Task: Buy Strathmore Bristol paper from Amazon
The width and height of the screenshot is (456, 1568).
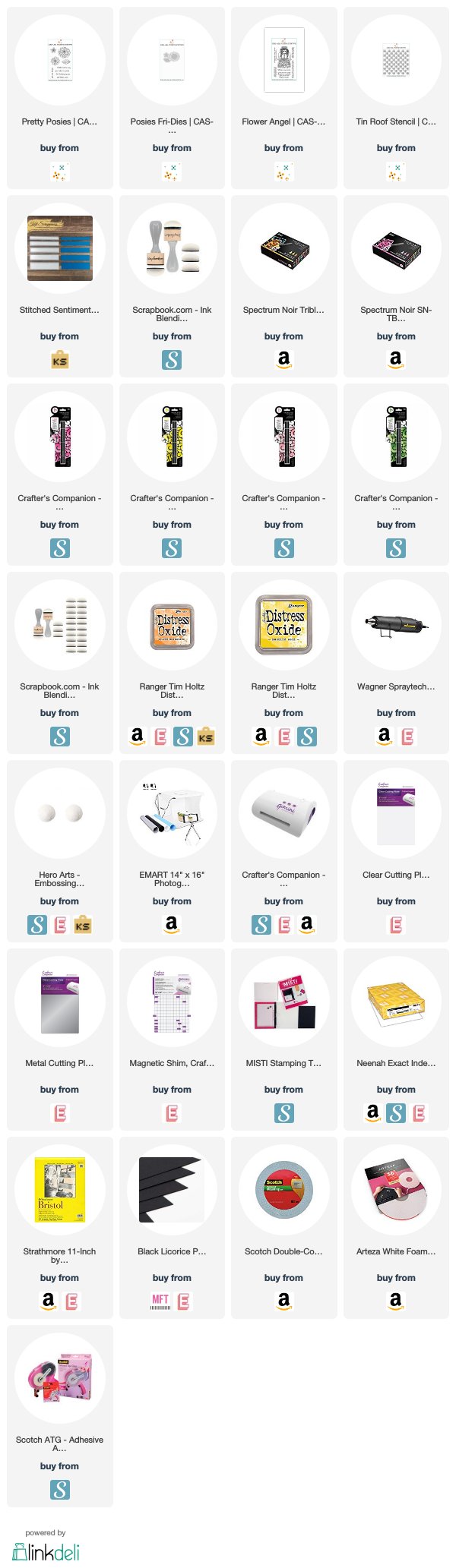Action: [x=48, y=1301]
